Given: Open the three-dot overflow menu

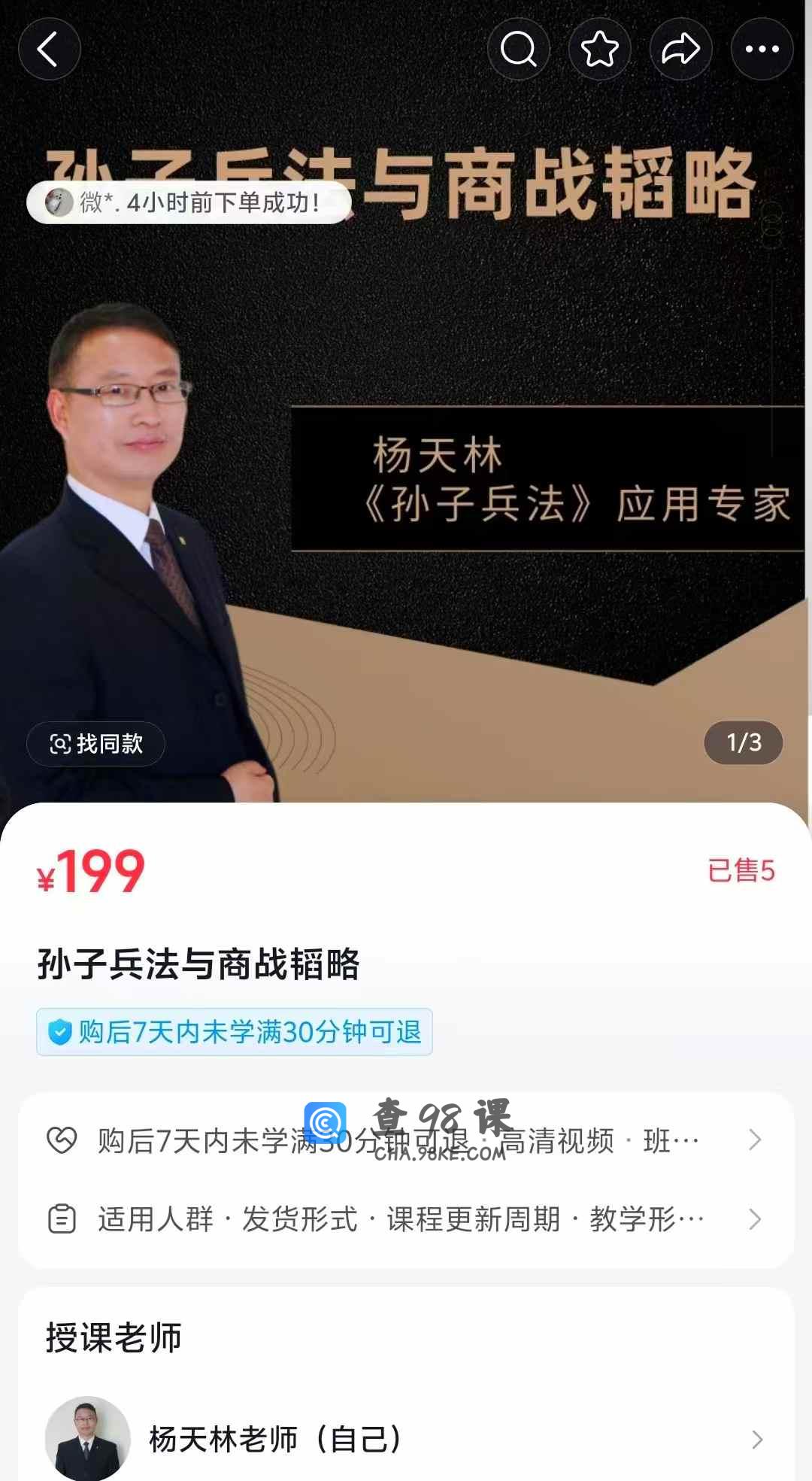Looking at the screenshot, I should click(x=762, y=50).
